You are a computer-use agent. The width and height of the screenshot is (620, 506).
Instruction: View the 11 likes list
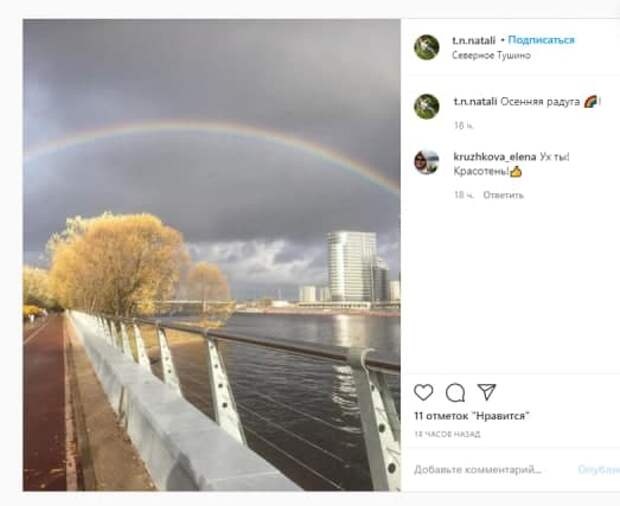point(471,415)
